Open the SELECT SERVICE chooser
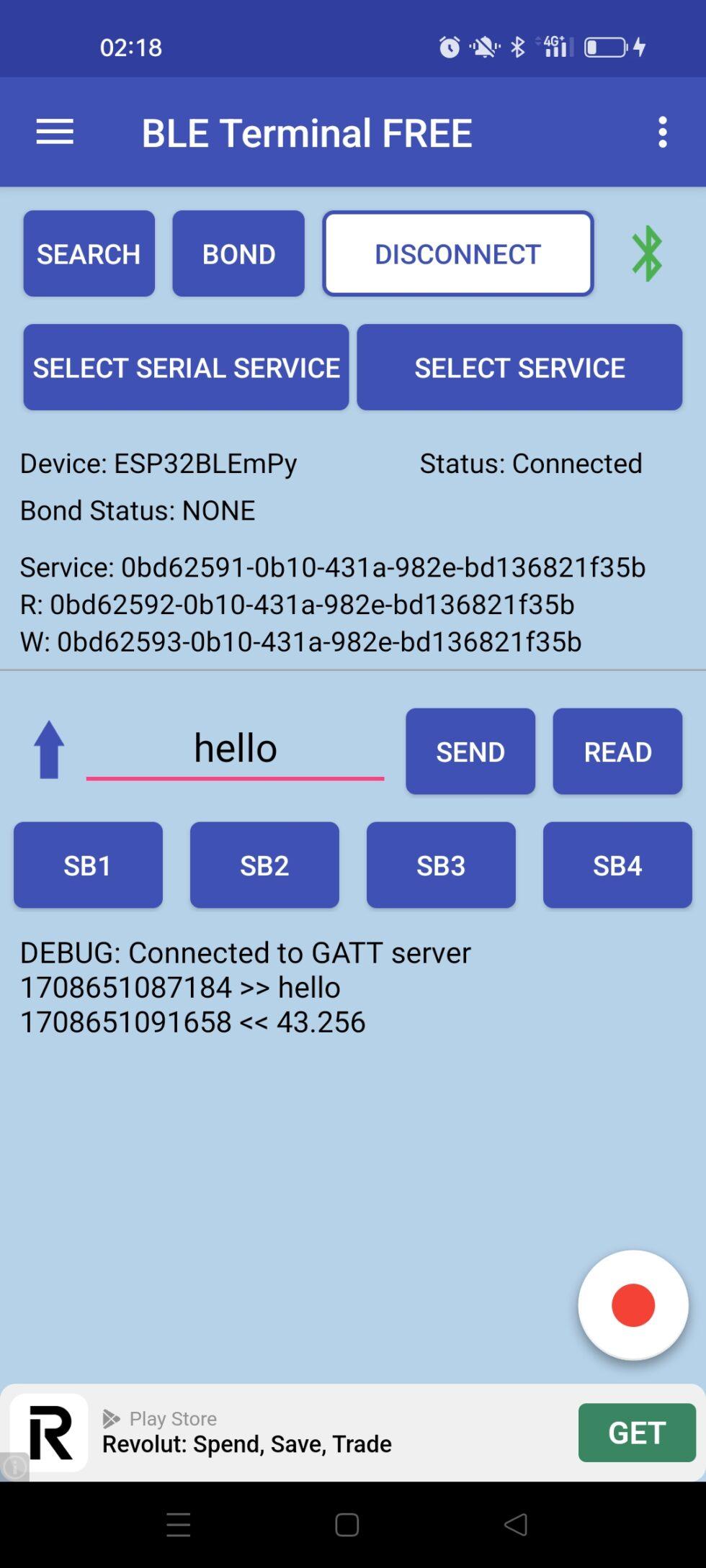Image resolution: width=706 pixels, height=1568 pixels. [x=519, y=366]
